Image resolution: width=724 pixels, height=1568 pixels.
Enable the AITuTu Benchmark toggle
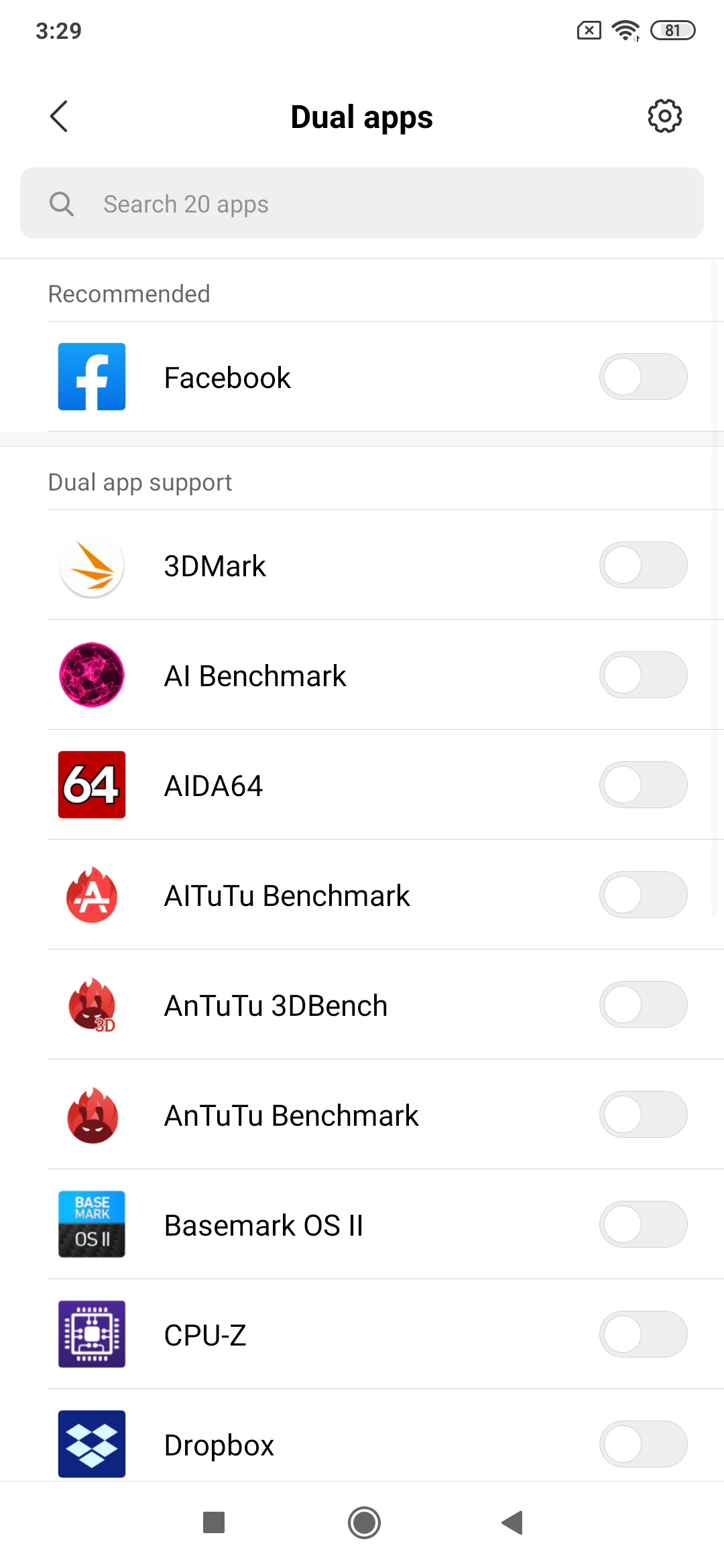643,895
